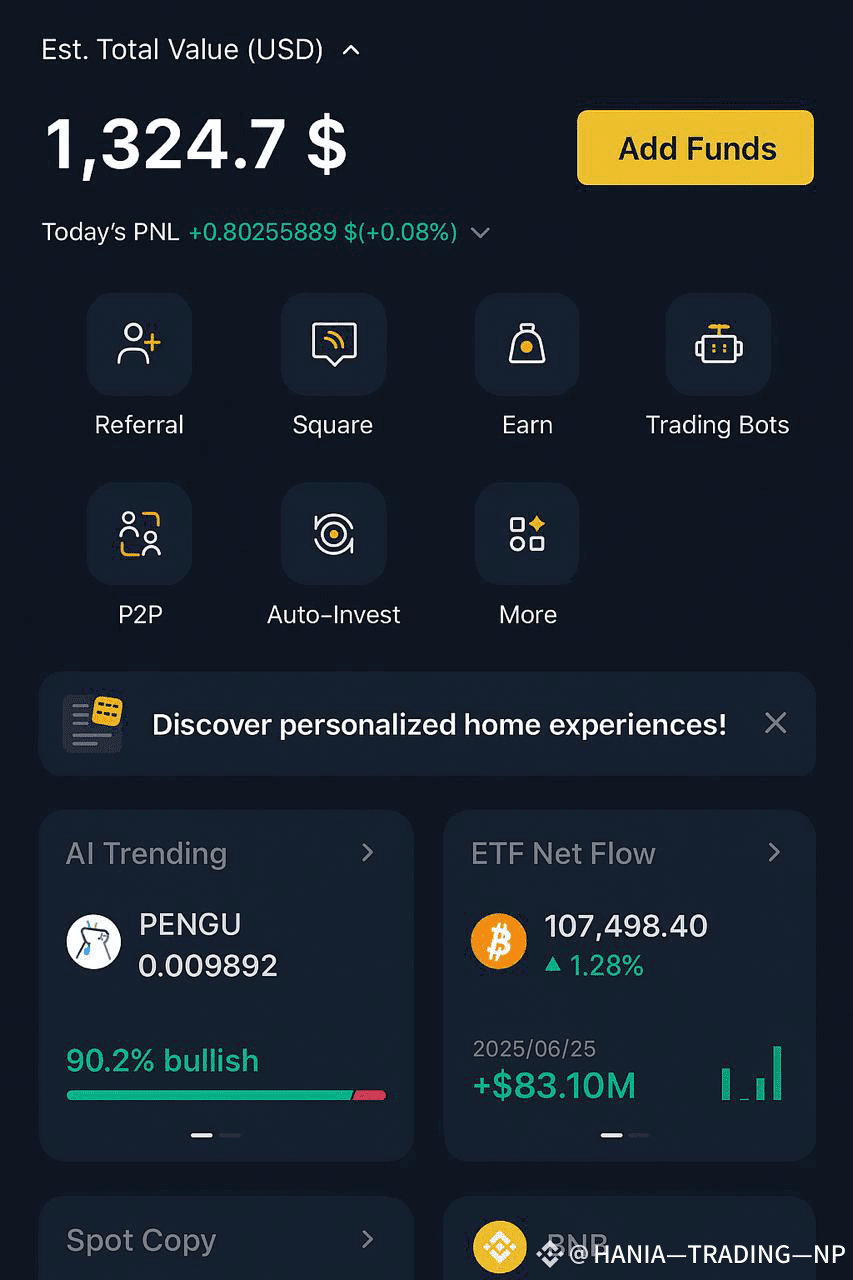
Task: Select the Earn icon
Action: tap(527, 344)
